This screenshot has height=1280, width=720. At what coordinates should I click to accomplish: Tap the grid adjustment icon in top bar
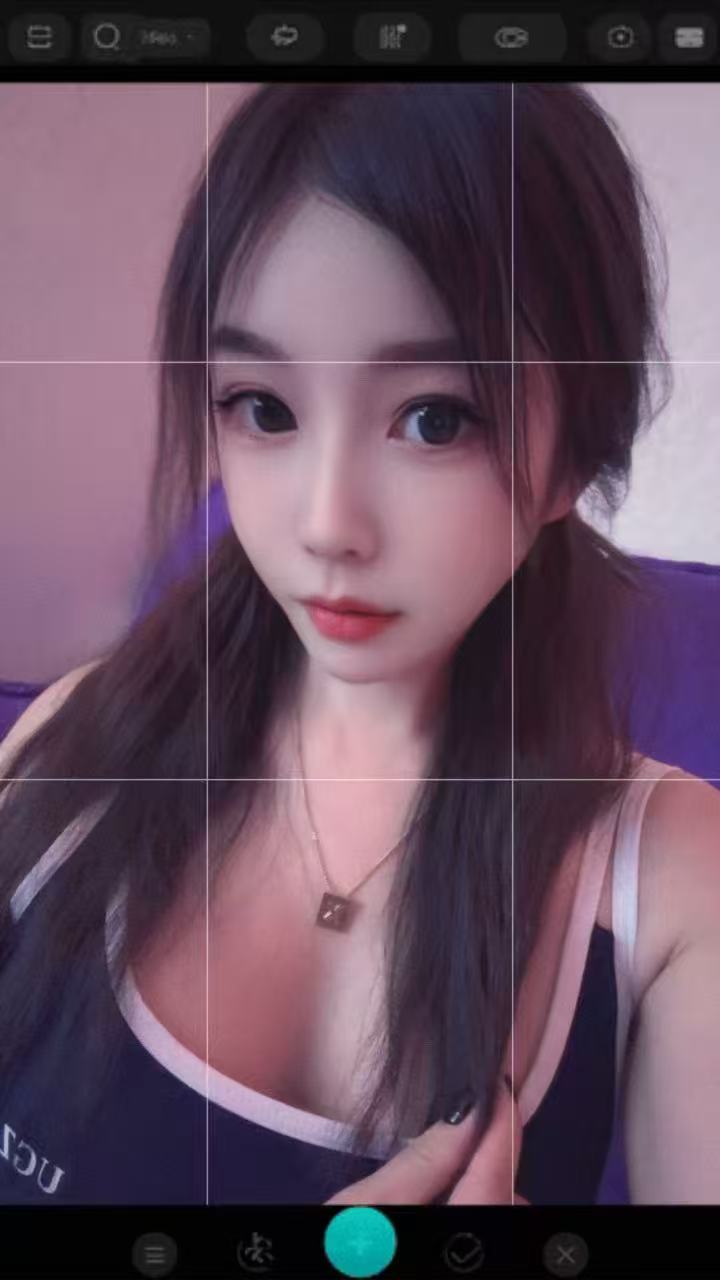coord(392,38)
